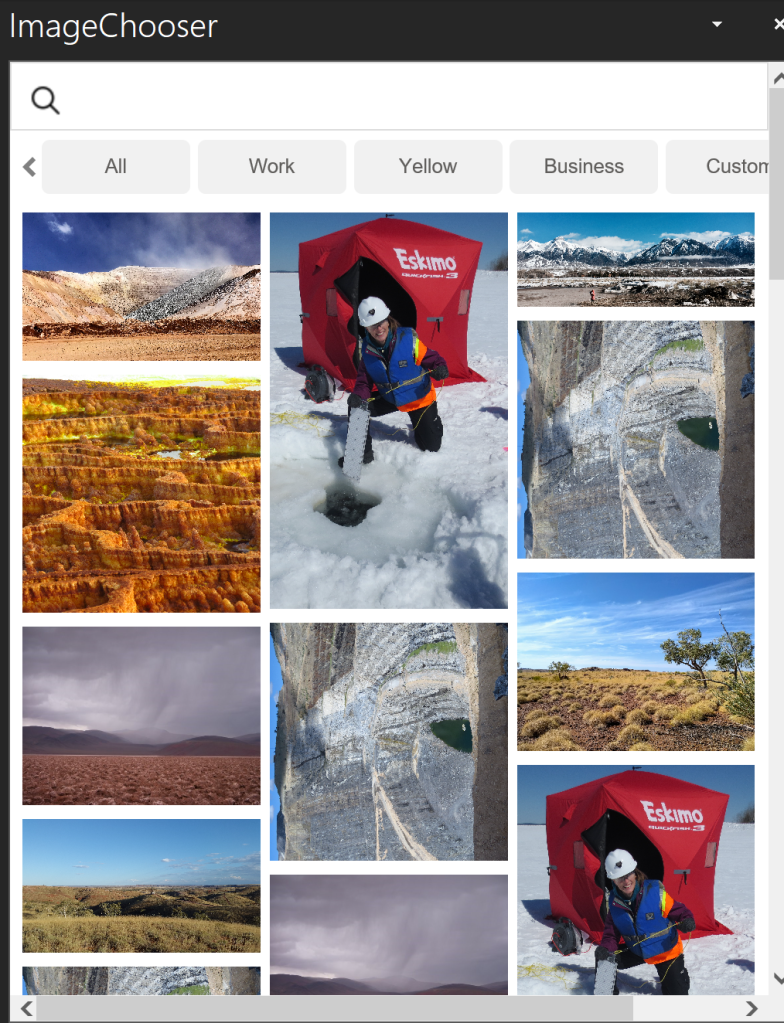Select the Business category chip
This screenshot has width=784, height=1023.
pyautogui.click(x=584, y=166)
